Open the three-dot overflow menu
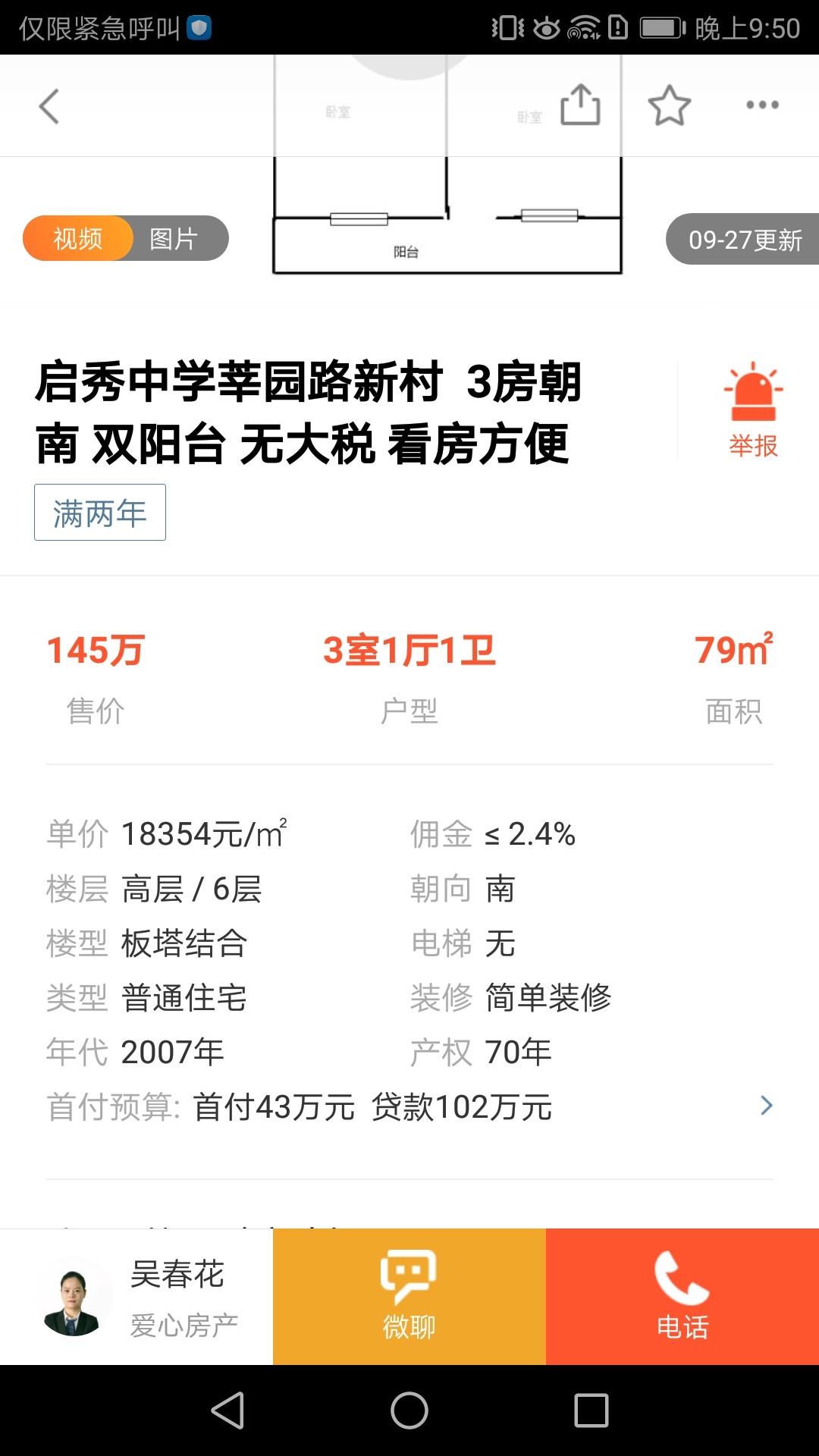The image size is (819, 1456). pyautogui.click(x=761, y=105)
